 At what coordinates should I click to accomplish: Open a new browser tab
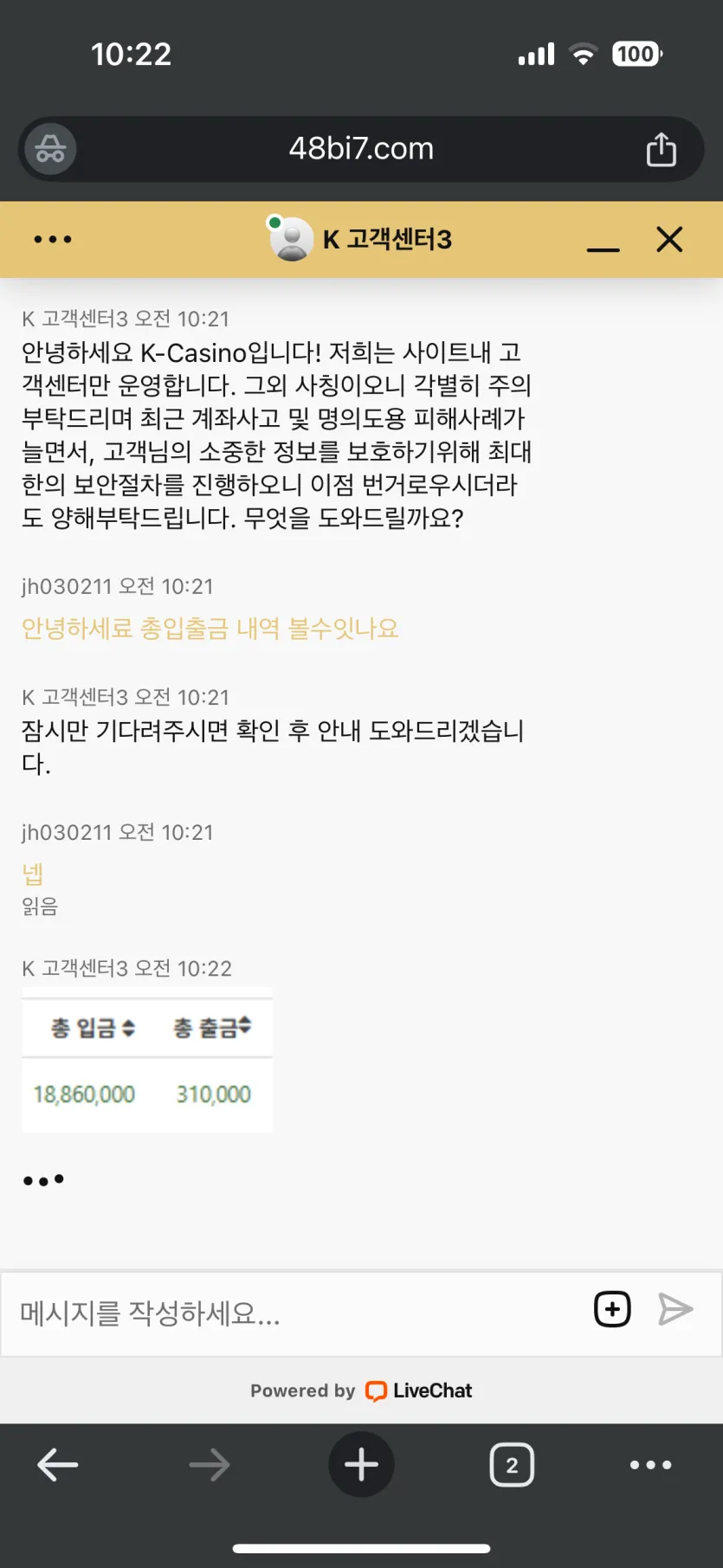click(x=361, y=1465)
